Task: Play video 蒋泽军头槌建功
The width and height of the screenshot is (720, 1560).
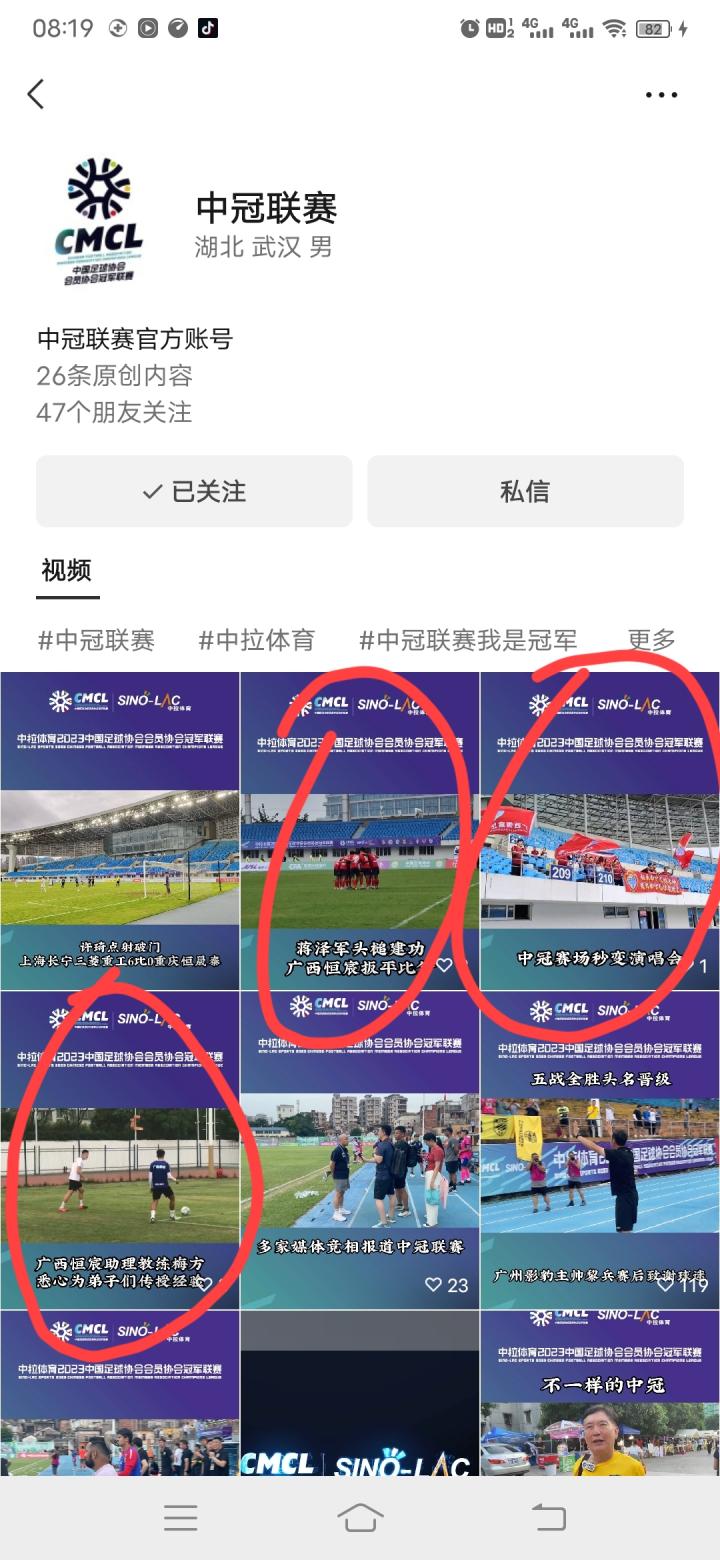Action: tap(359, 830)
